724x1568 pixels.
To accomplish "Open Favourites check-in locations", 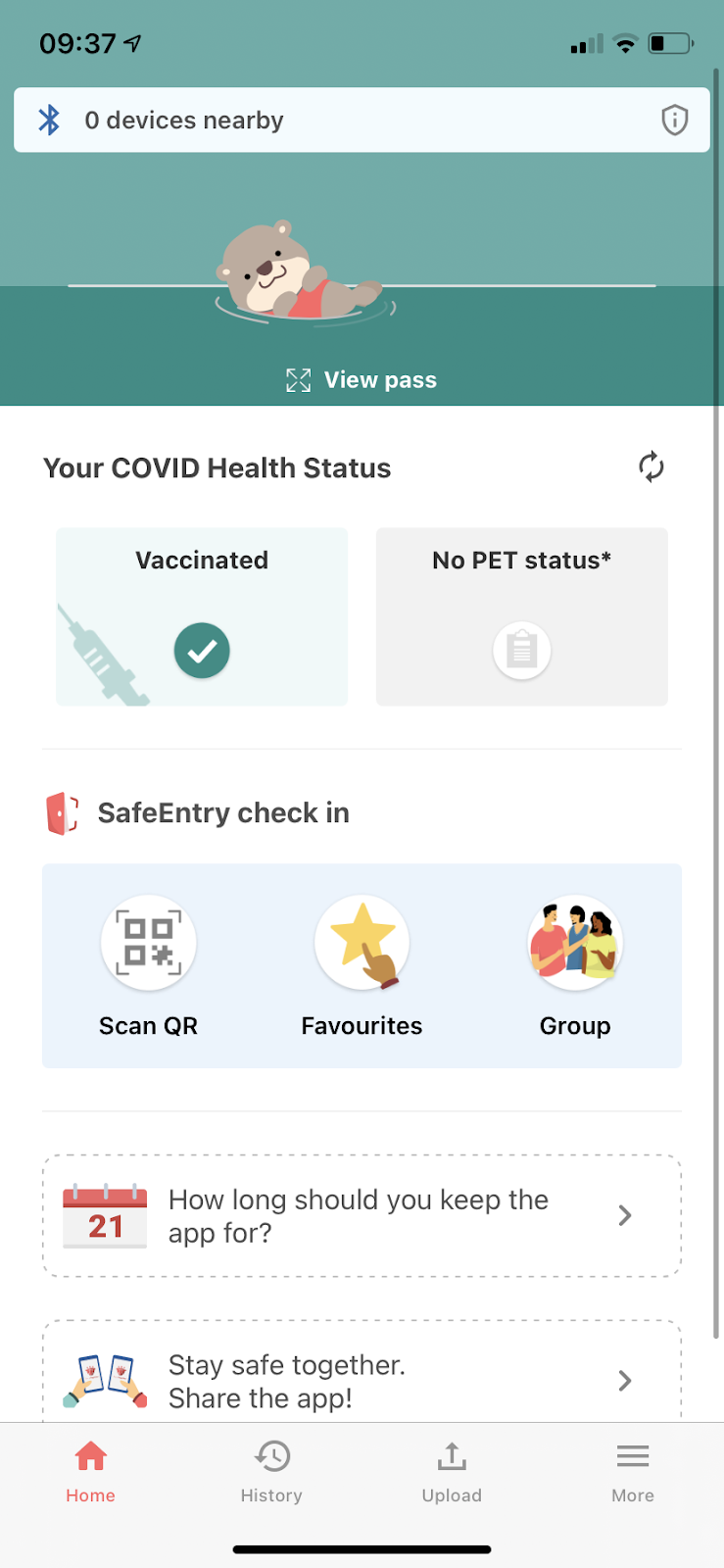I will [362, 965].
